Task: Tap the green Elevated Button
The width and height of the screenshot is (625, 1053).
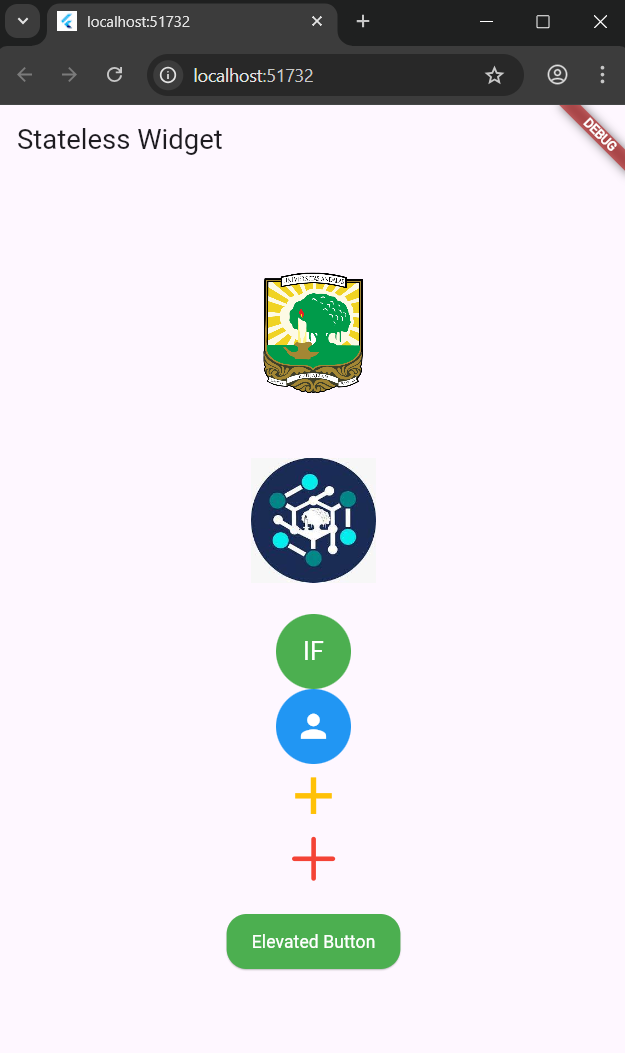Action: [x=313, y=941]
